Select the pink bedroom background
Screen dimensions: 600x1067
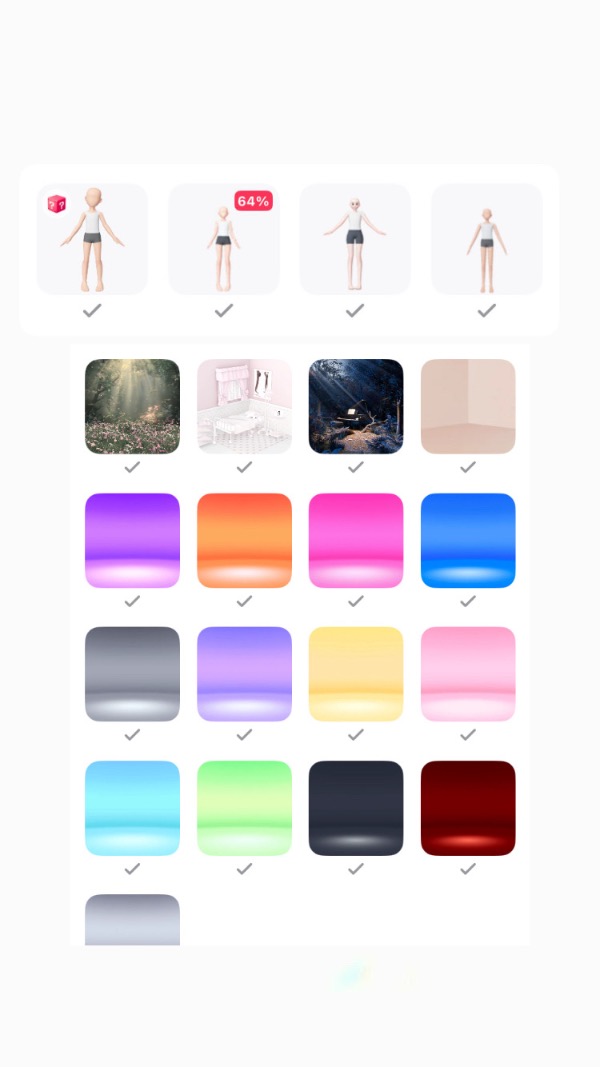[x=244, y=406]
